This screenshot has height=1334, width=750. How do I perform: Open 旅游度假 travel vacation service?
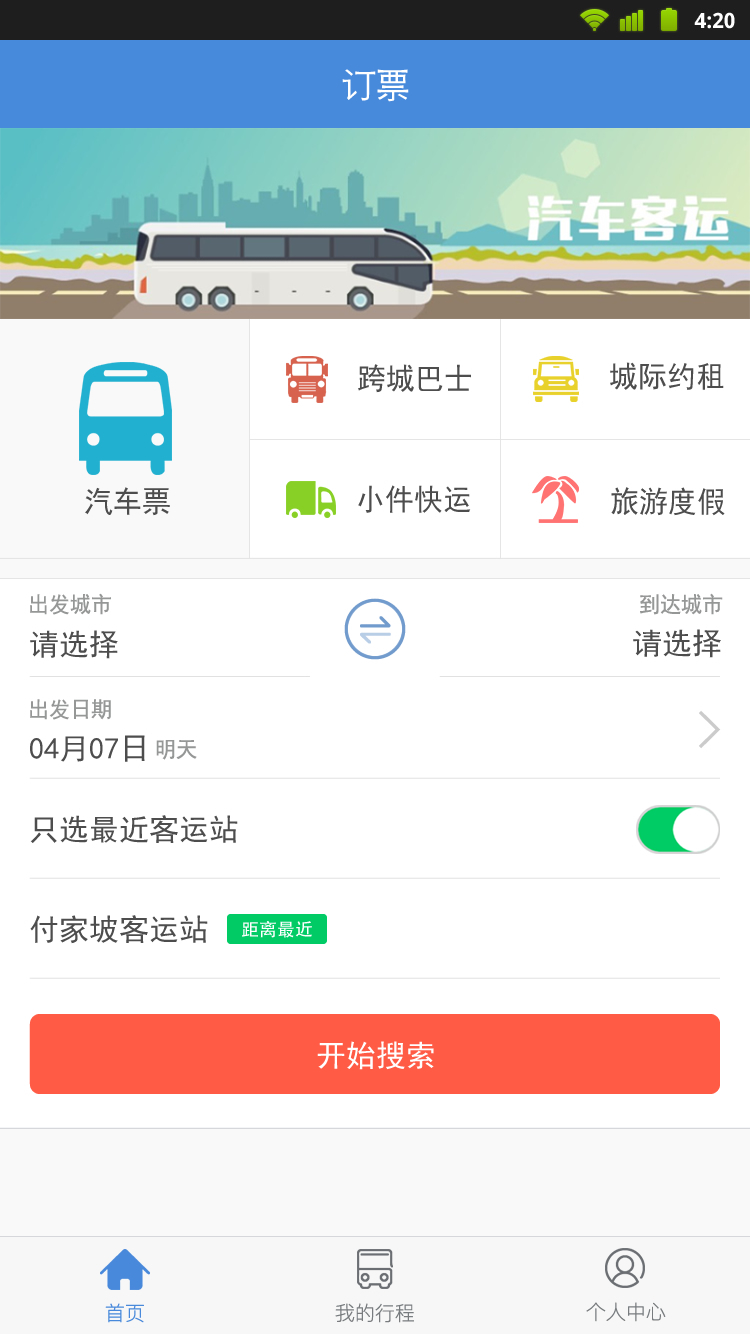click(x=624, y=499)
